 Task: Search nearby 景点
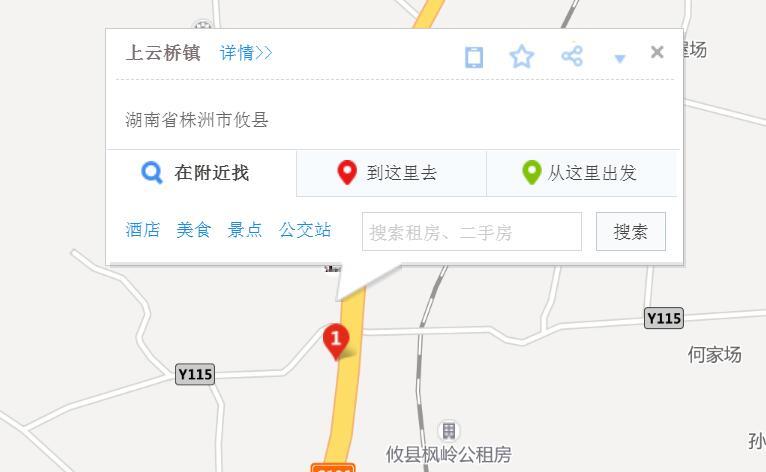pos(244,230)
